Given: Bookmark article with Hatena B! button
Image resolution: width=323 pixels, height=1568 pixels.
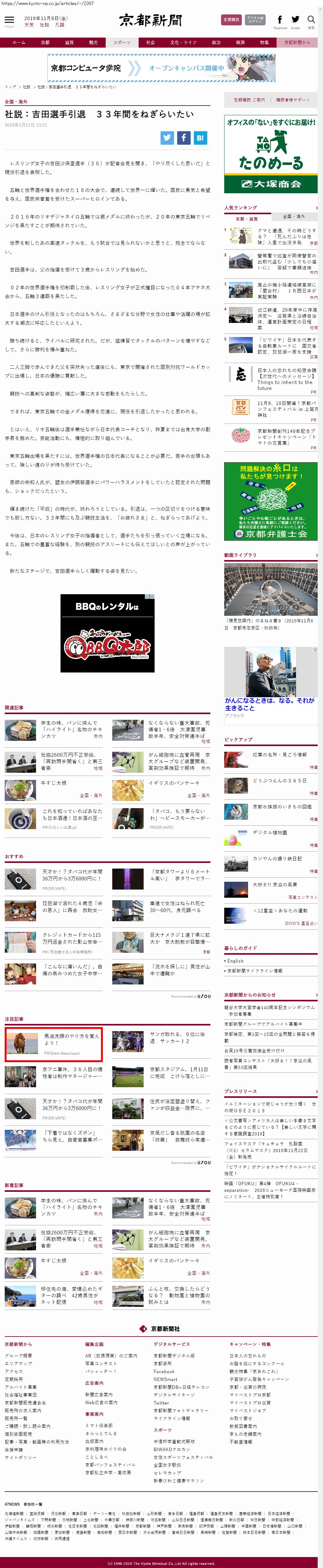Looking at the screenshot, I should point(200,138).
